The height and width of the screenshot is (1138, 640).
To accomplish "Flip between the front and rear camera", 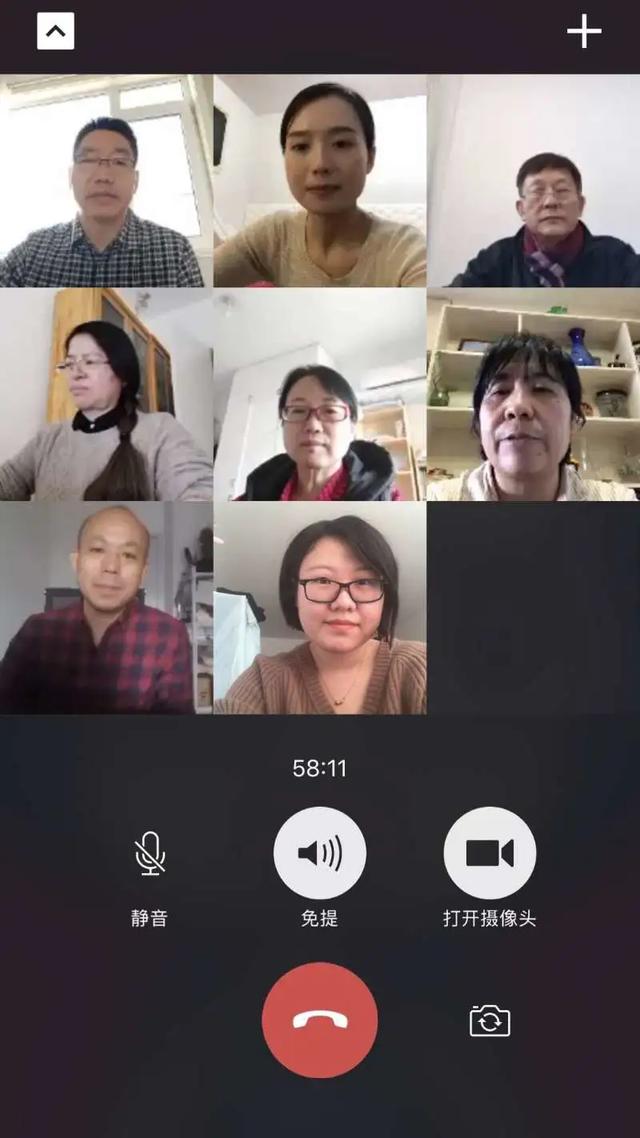I will [490, 1021].
